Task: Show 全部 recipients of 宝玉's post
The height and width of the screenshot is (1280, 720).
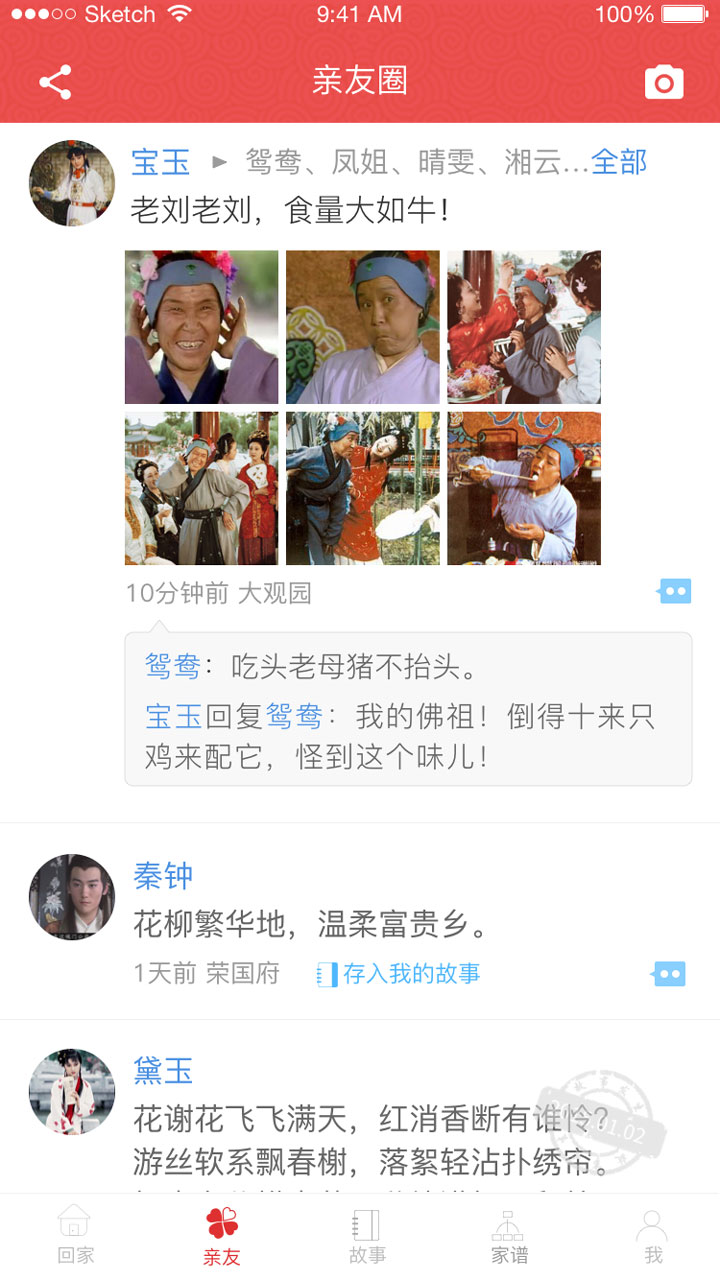Action: coord(619,162)
